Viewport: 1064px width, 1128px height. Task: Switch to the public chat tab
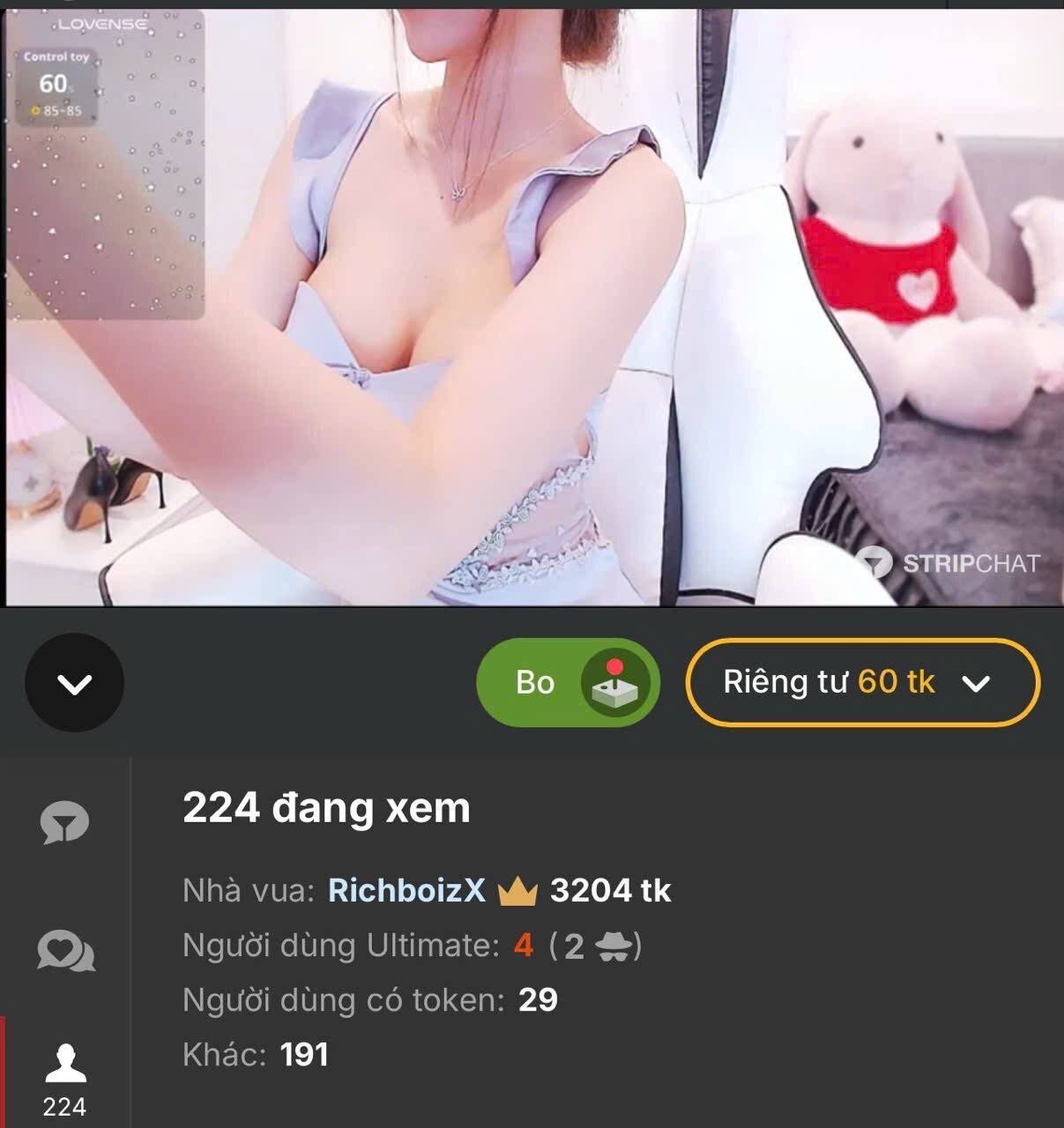(x=64, y=823)
